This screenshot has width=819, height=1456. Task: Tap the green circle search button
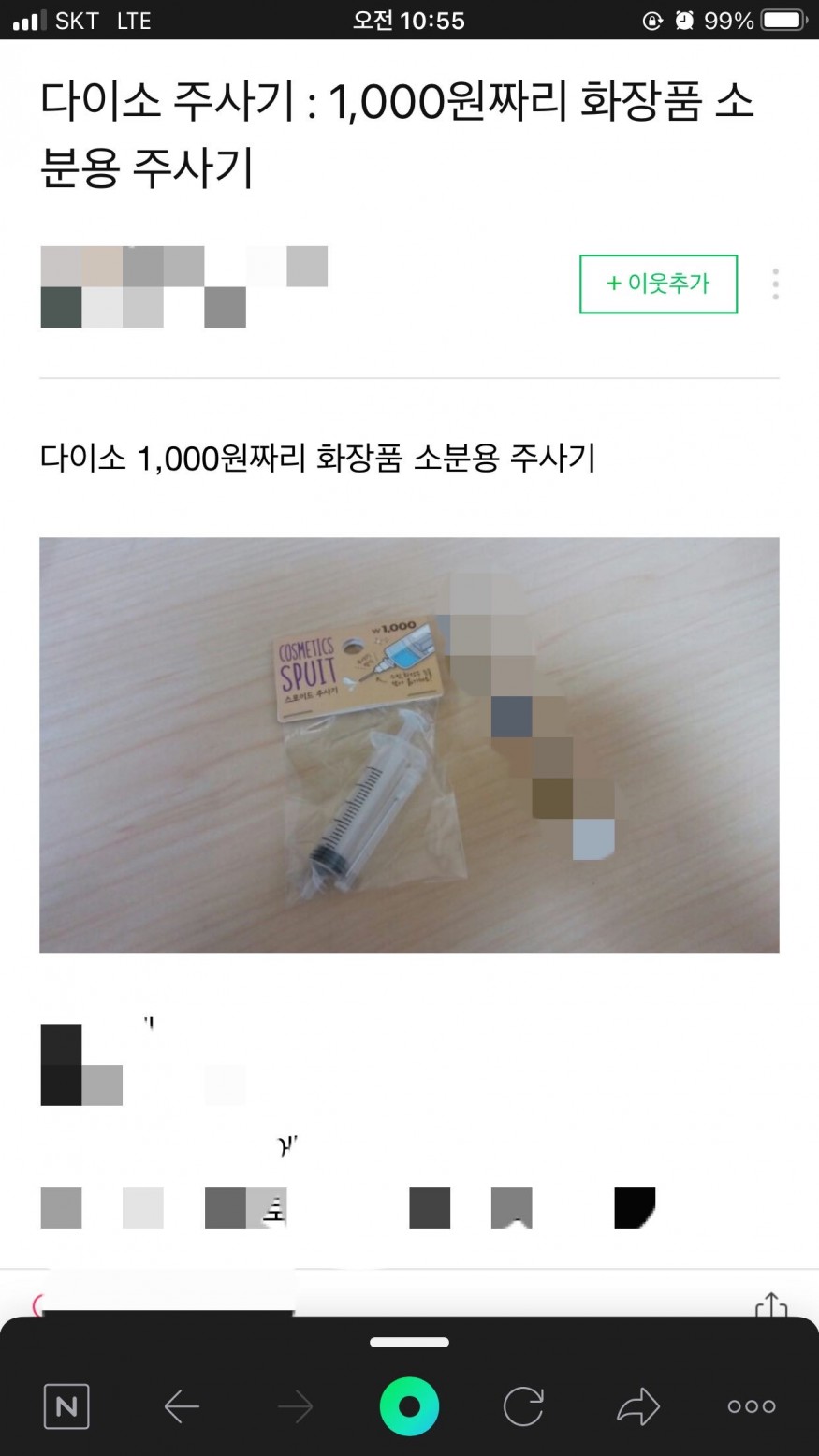(409, 1405)
